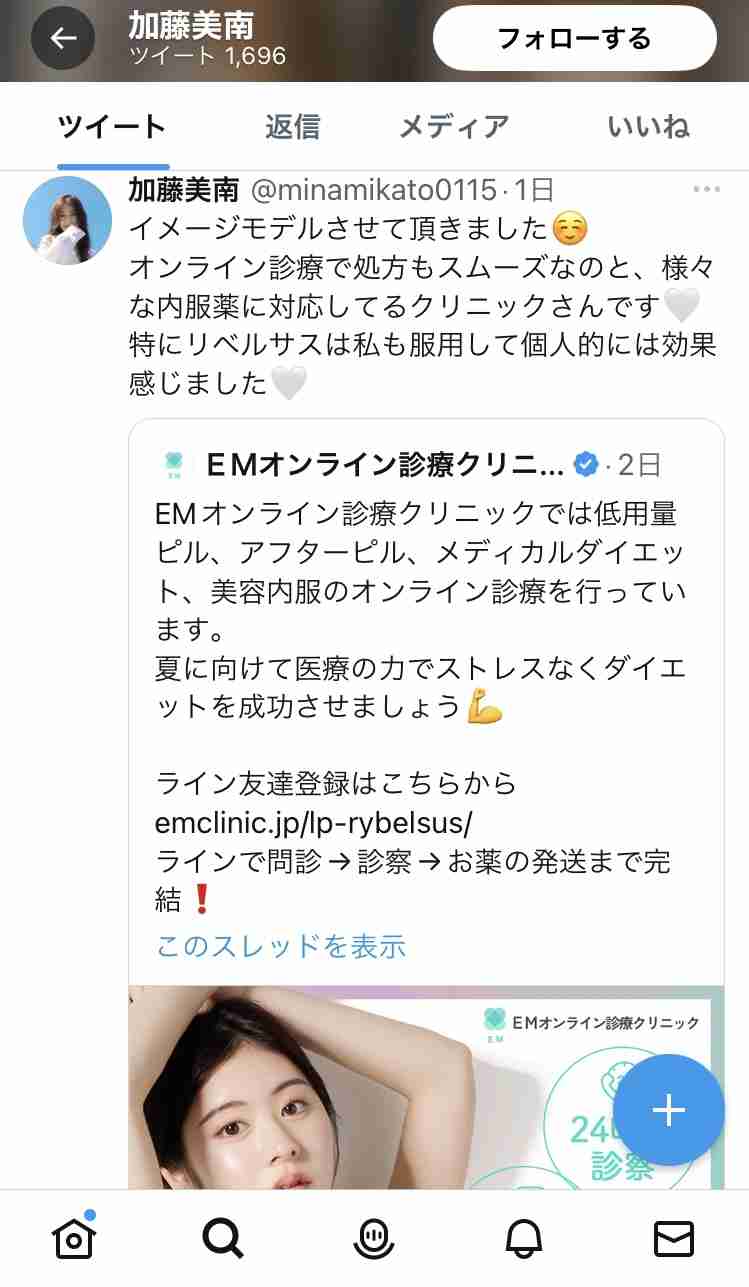Open the Search tab
The width and height of the screenshot is (749, 1287).
tap(223, 1240)
